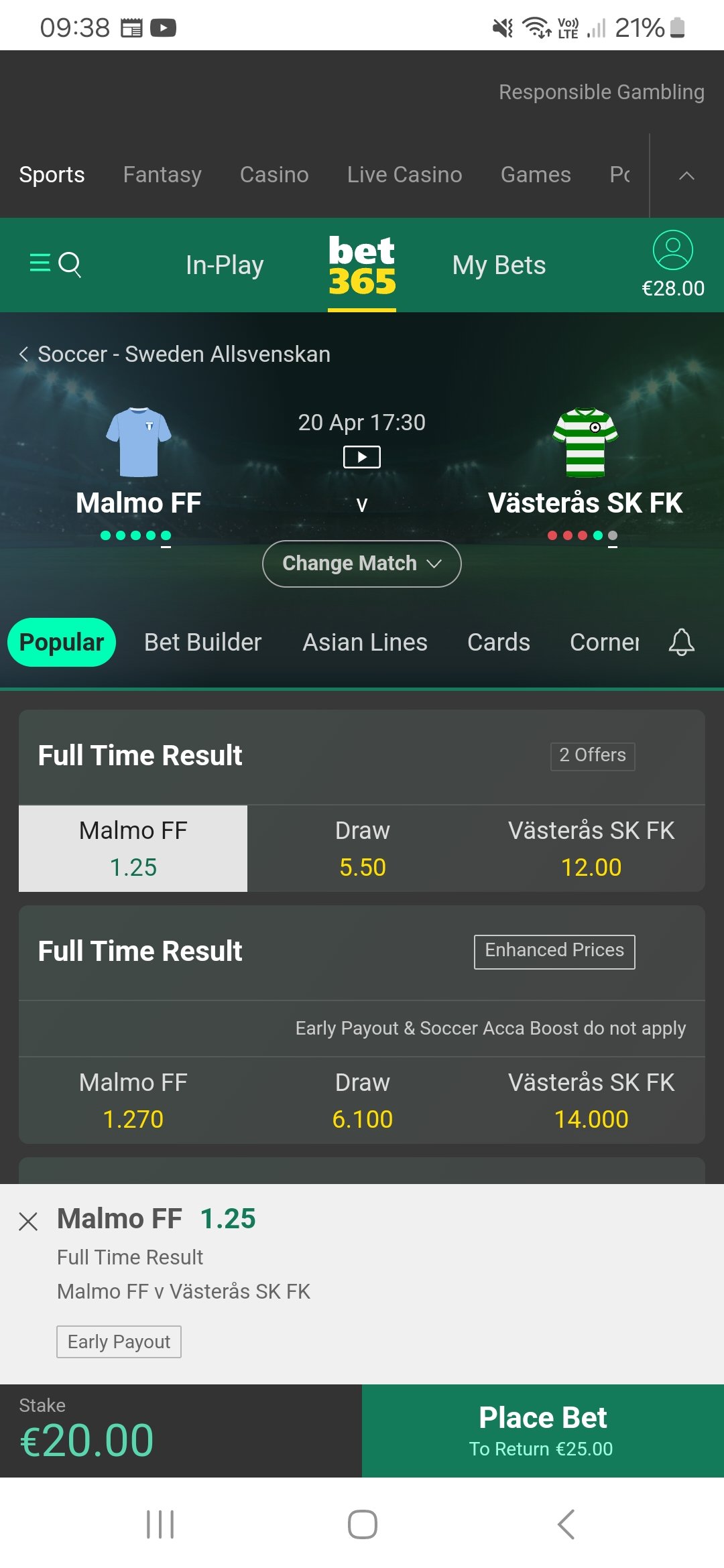The image size is (724, 1568).
Task: Open match notifications bell
Action: pyautogui.click(x=681, y=642)
